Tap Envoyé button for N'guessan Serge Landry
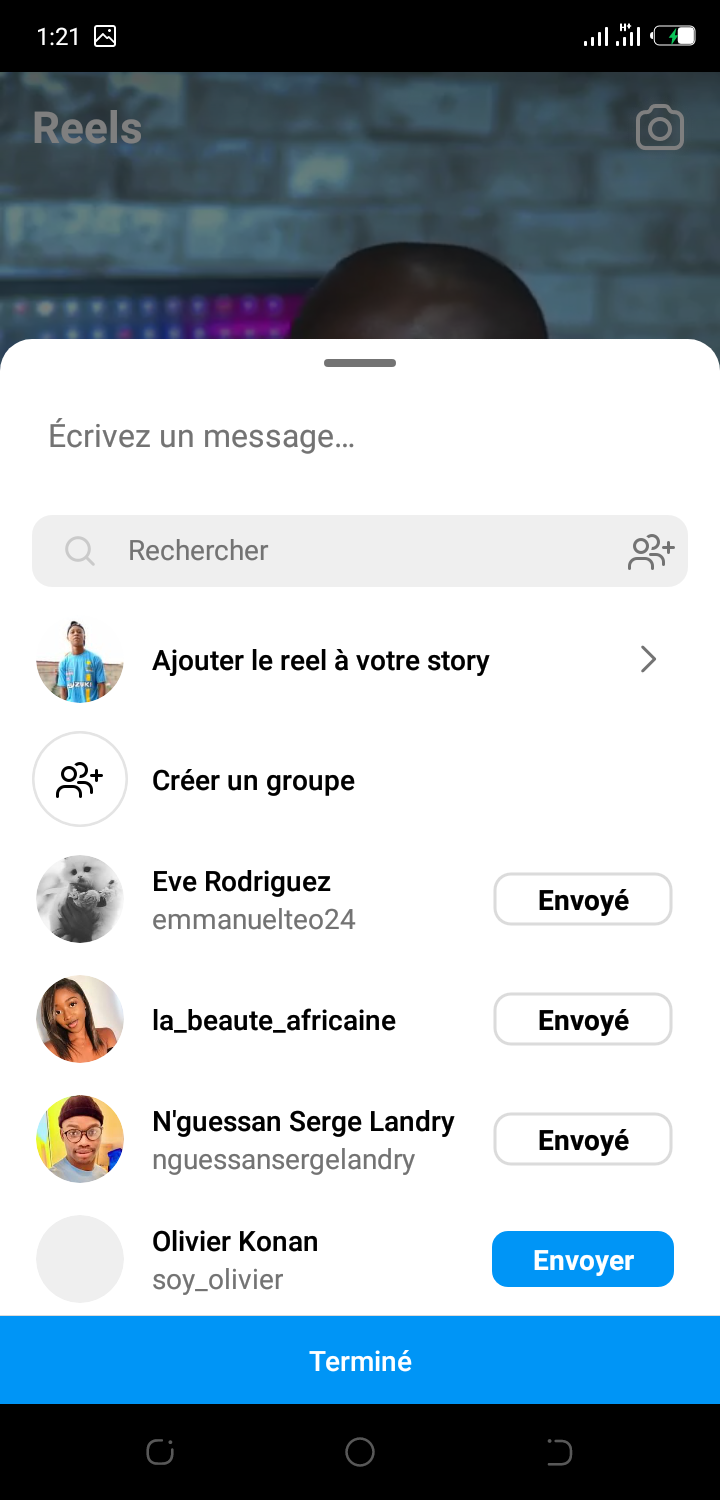Viewport: 720px width, 1500px height. pos(583,1140)
